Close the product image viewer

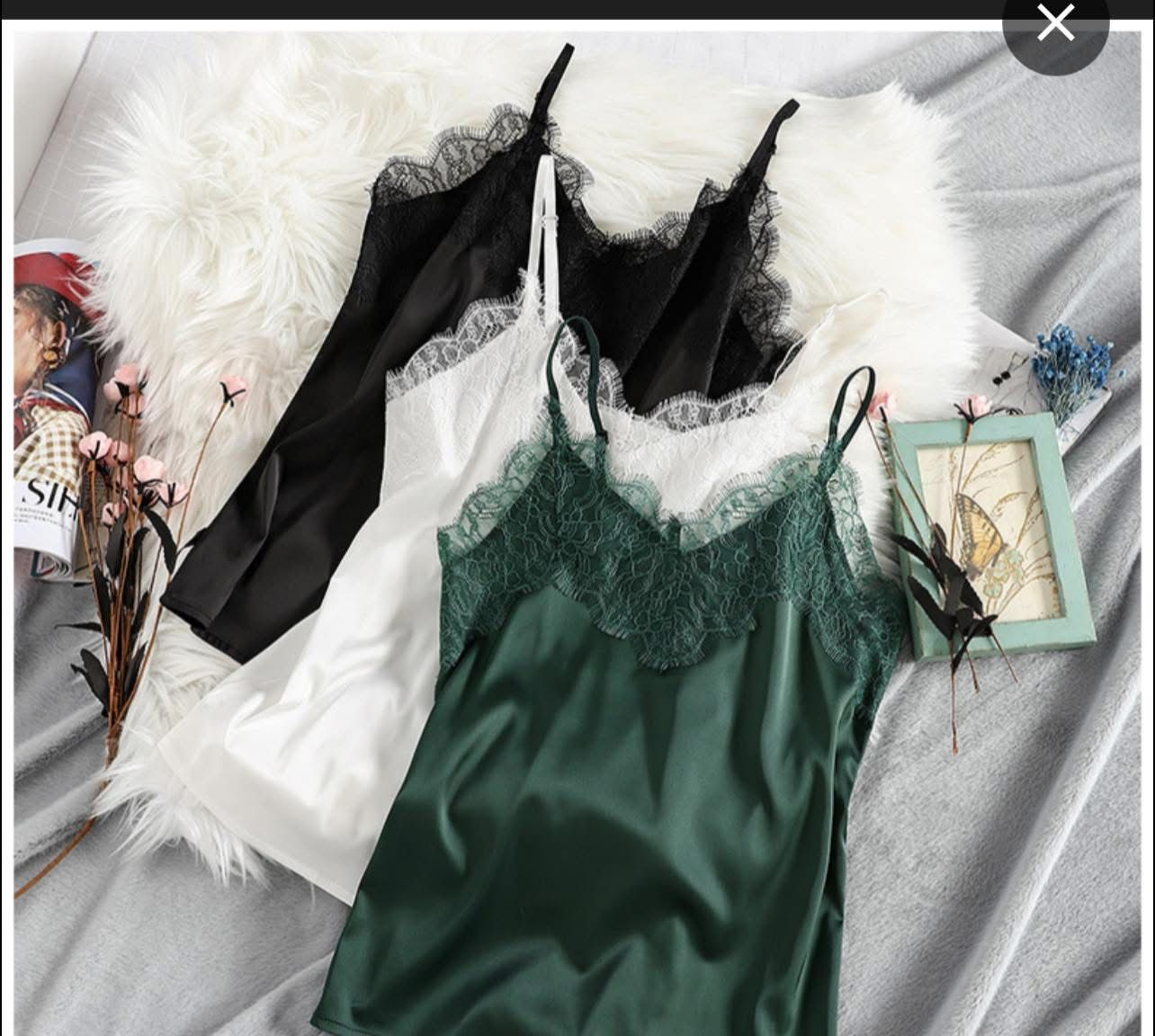1055,24
